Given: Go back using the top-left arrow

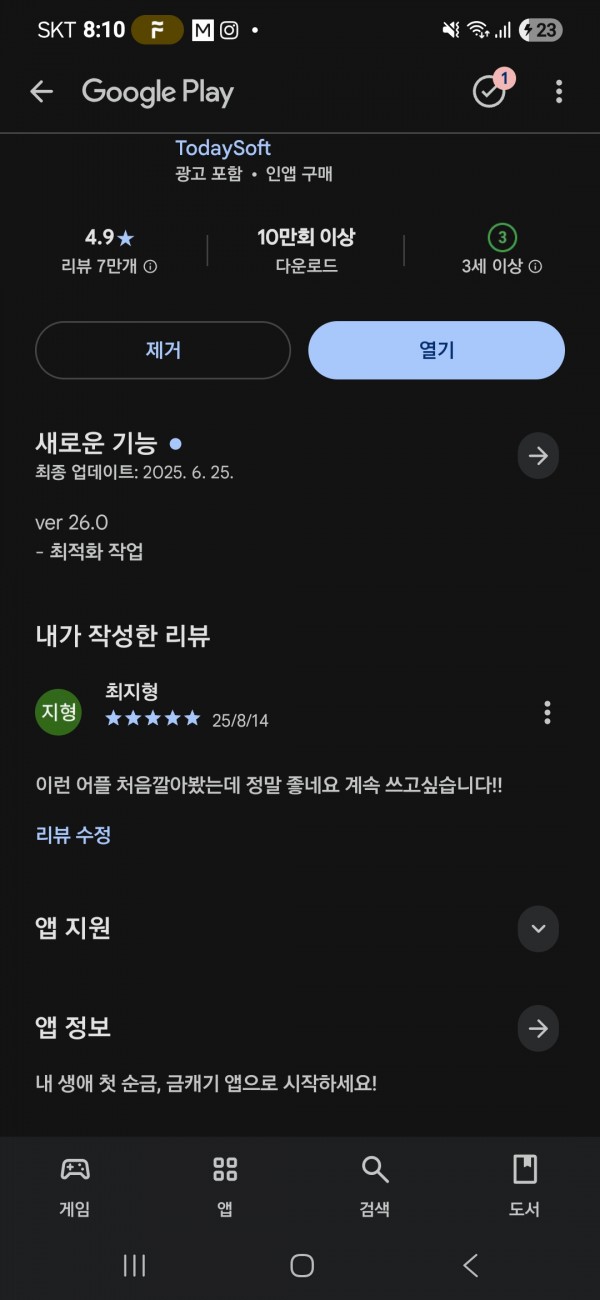Looking at the screenshot, I should [x=41, y=92].
